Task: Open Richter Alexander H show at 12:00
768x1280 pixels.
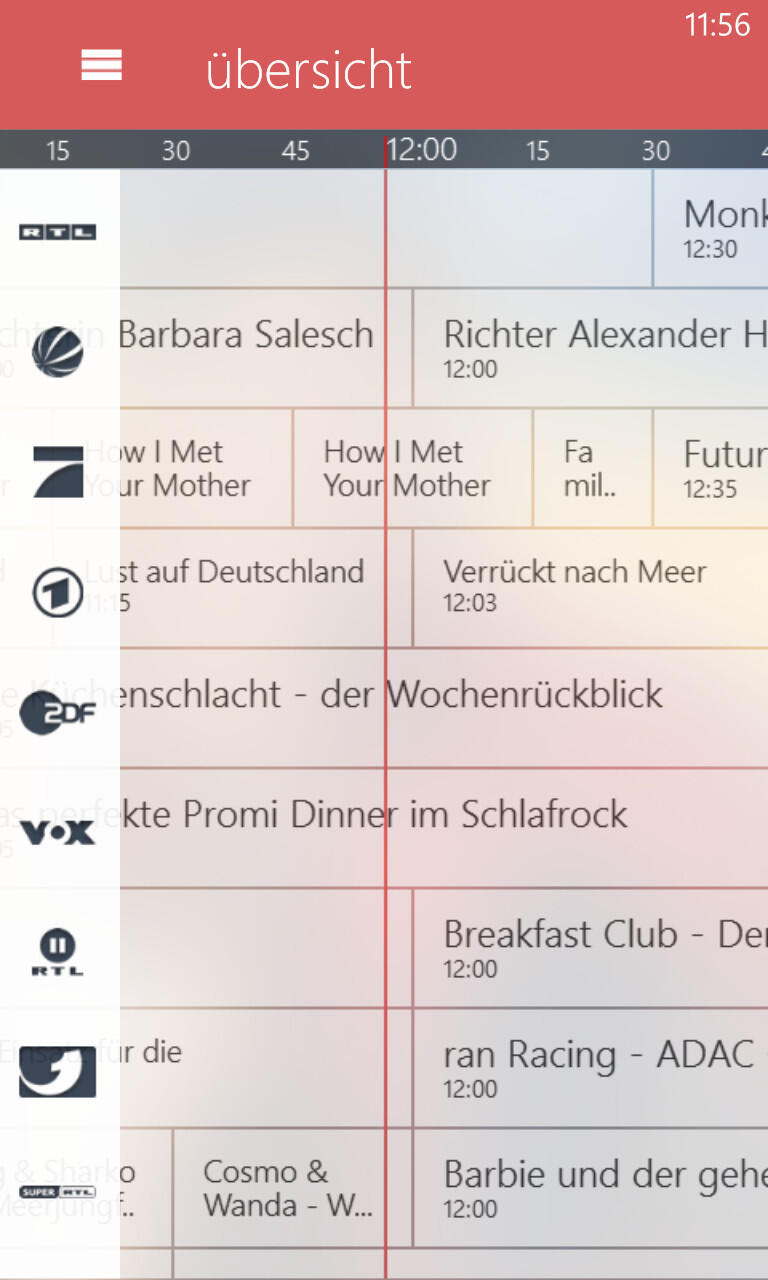Action: 590,348
